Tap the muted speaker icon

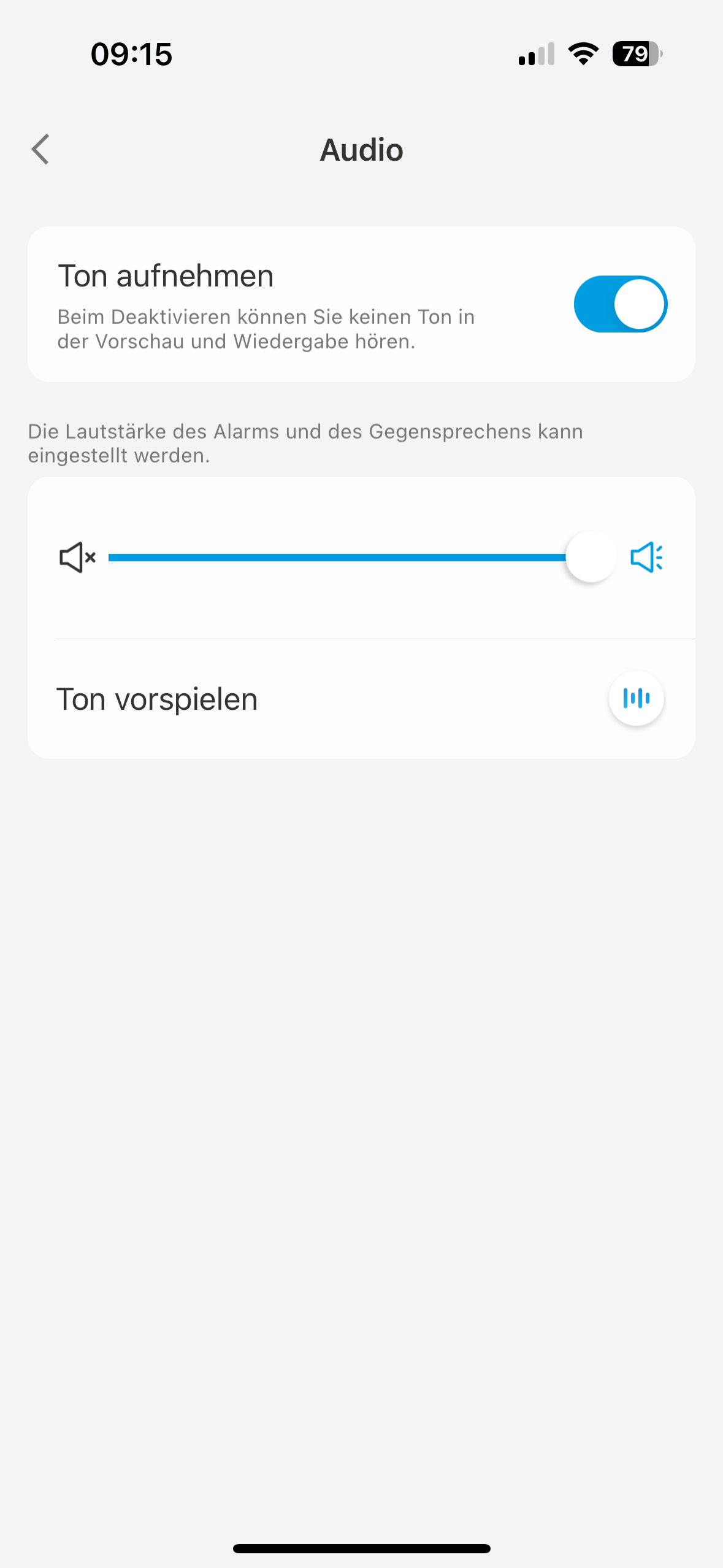[77, 557]
